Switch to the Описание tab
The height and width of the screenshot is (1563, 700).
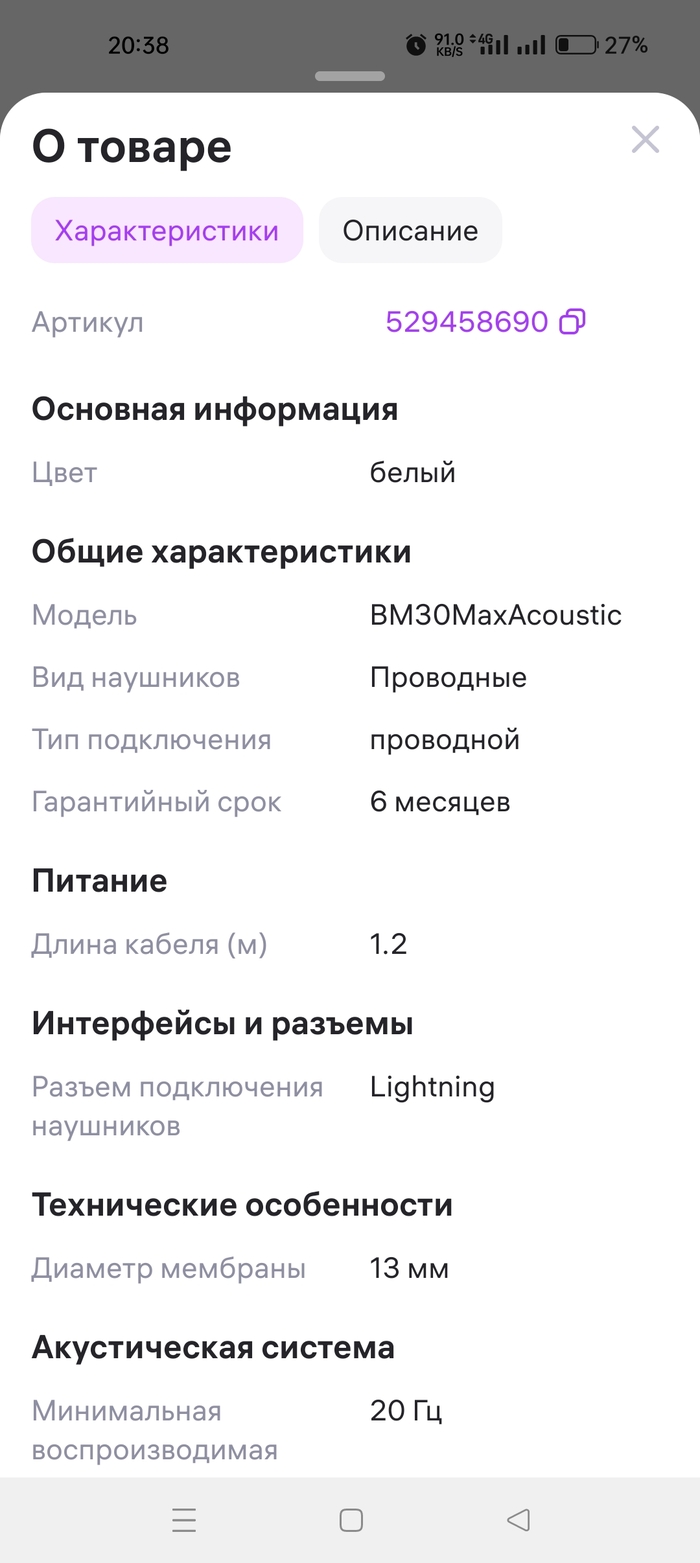pos(410,231)
